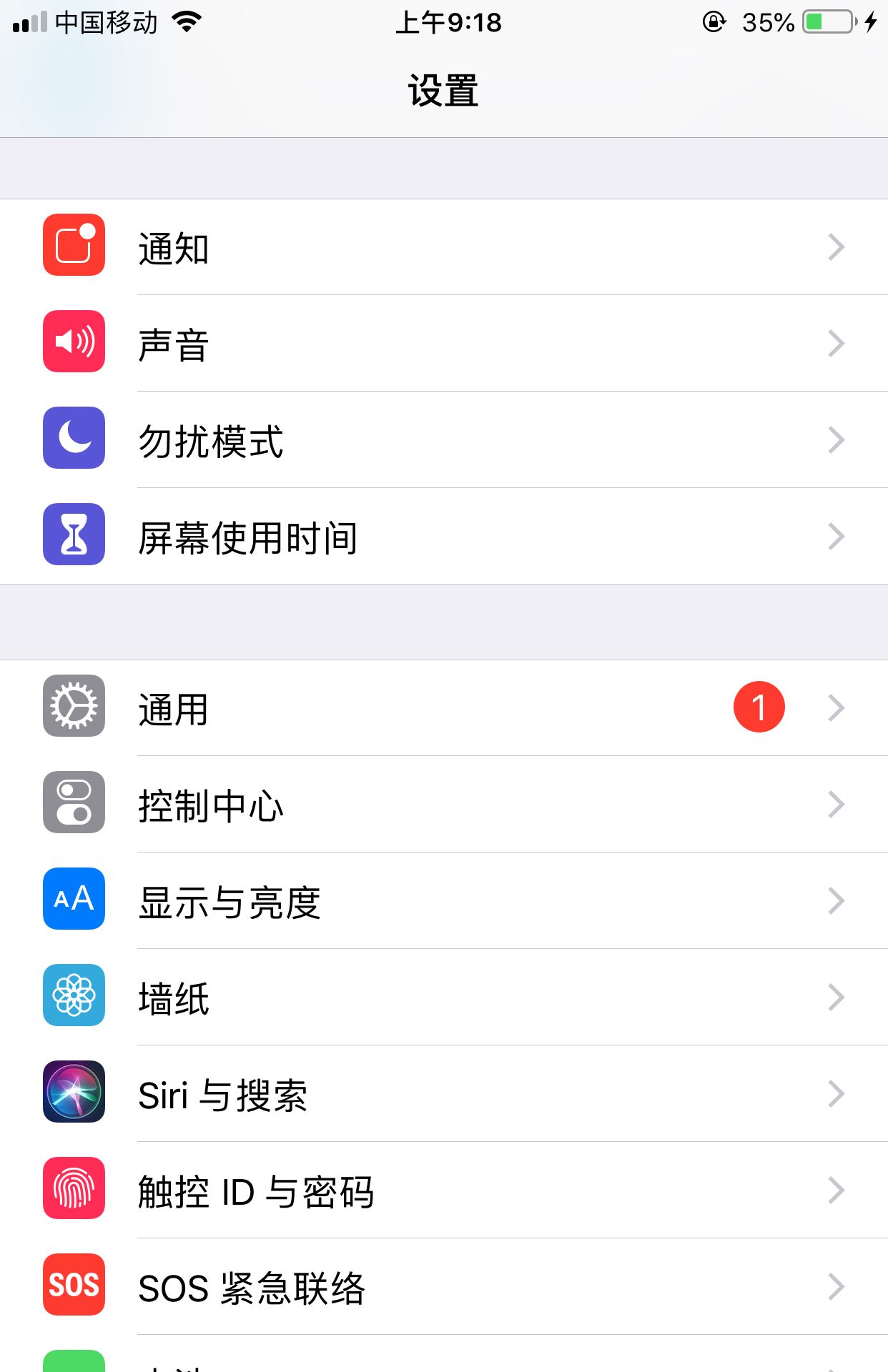888x1372 pixels.
Task: Open 声音 sound settings
Action: pyautogui.click(x=443, y=344)
